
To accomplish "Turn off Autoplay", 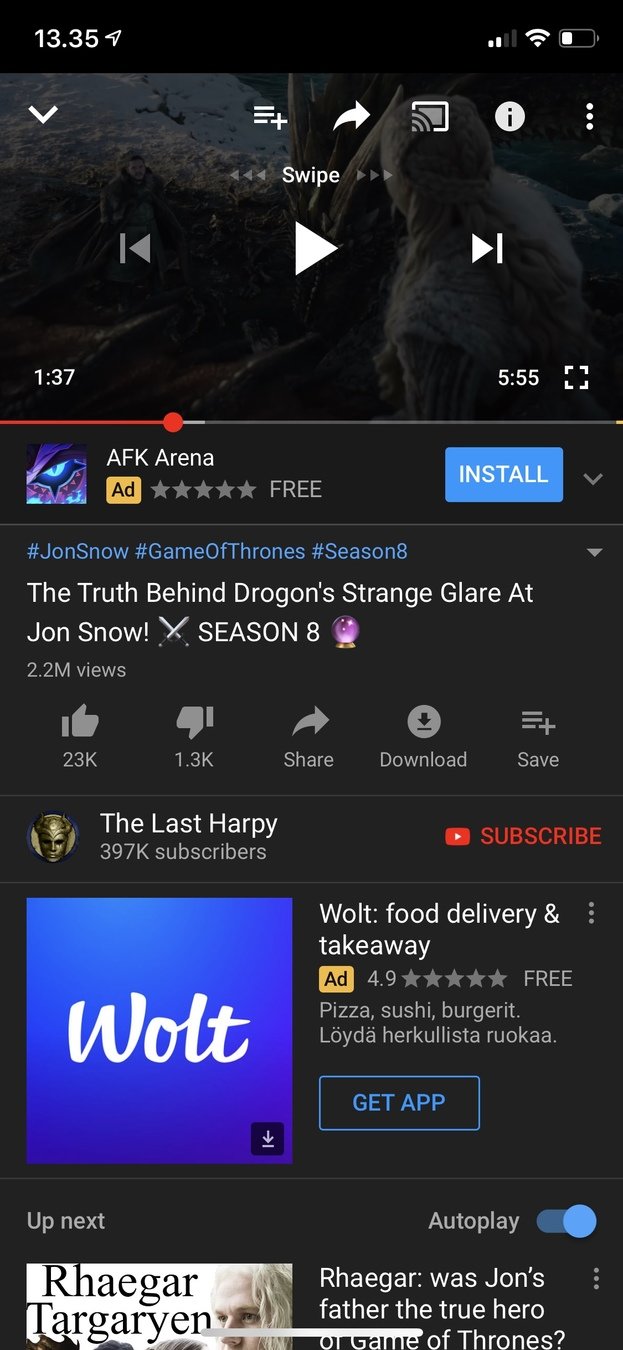I will point(566,1221).
